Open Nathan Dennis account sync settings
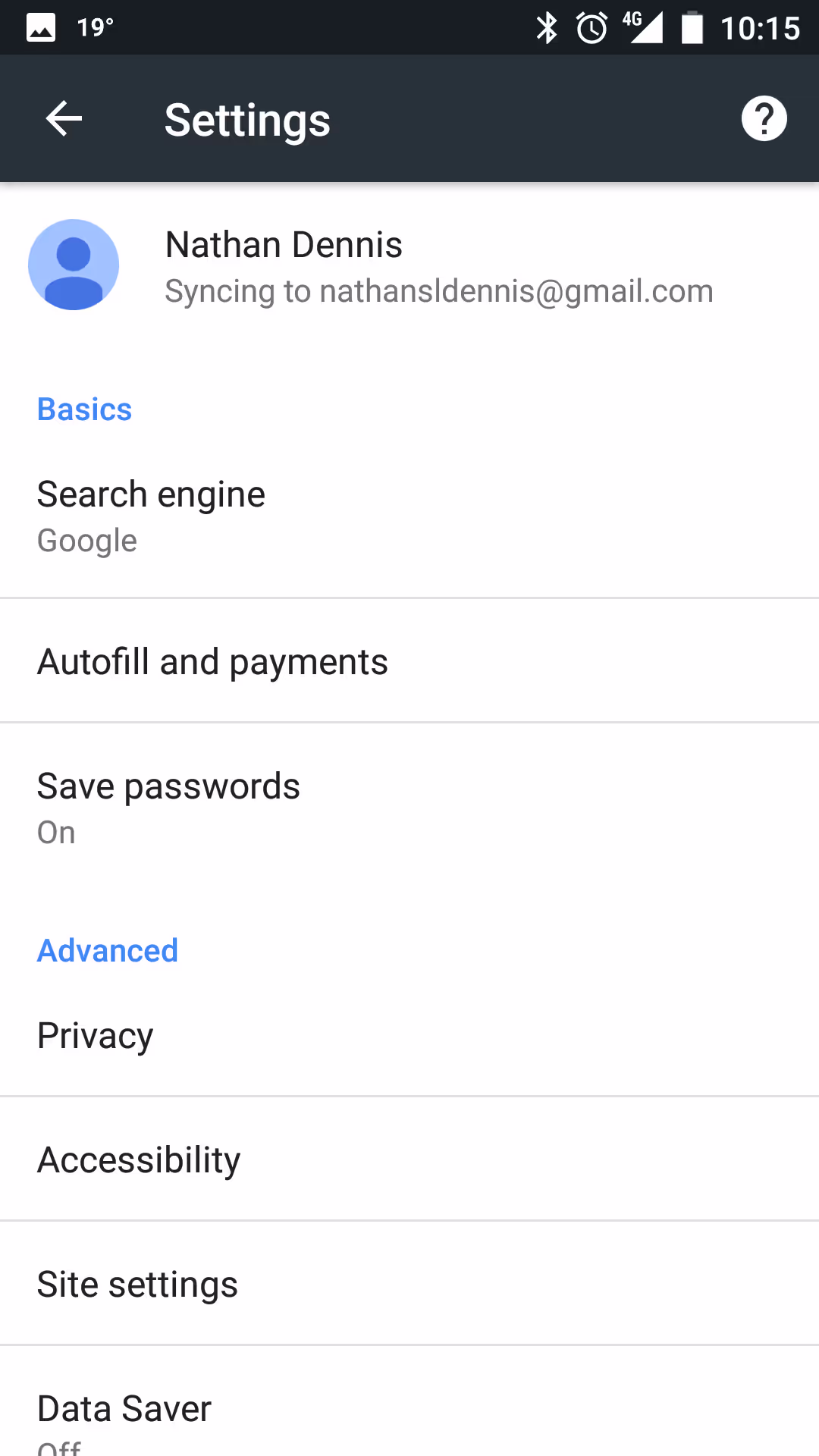The width and height of the screenshot is (819, 1456). [409, 265]
